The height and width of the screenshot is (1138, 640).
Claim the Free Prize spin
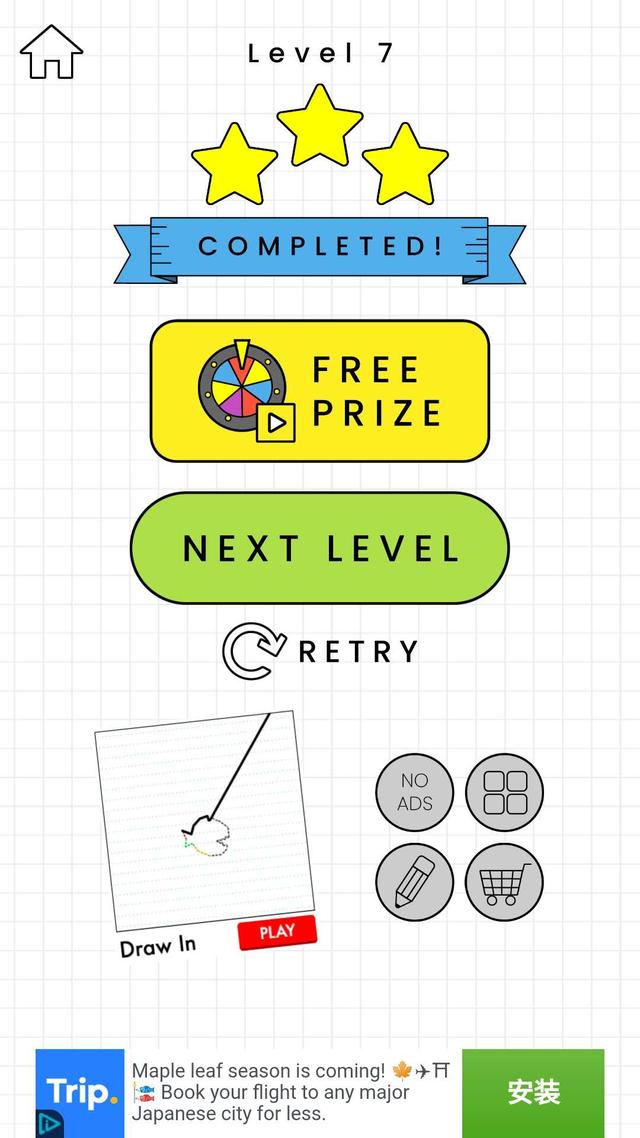coord(320,391)
